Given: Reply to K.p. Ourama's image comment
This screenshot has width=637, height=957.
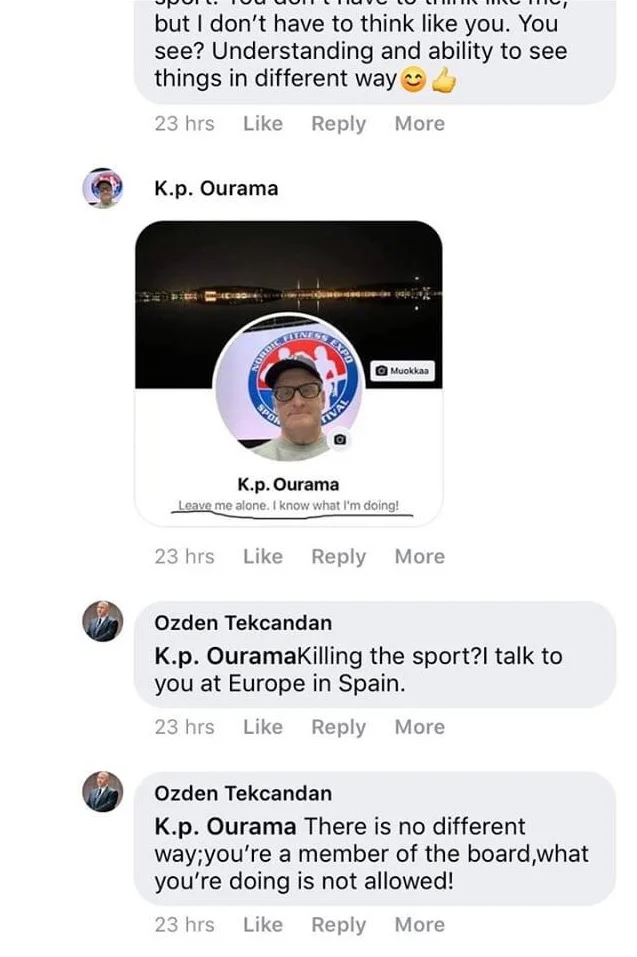Looking at the screenshot, I should click(x=338, y=556).
